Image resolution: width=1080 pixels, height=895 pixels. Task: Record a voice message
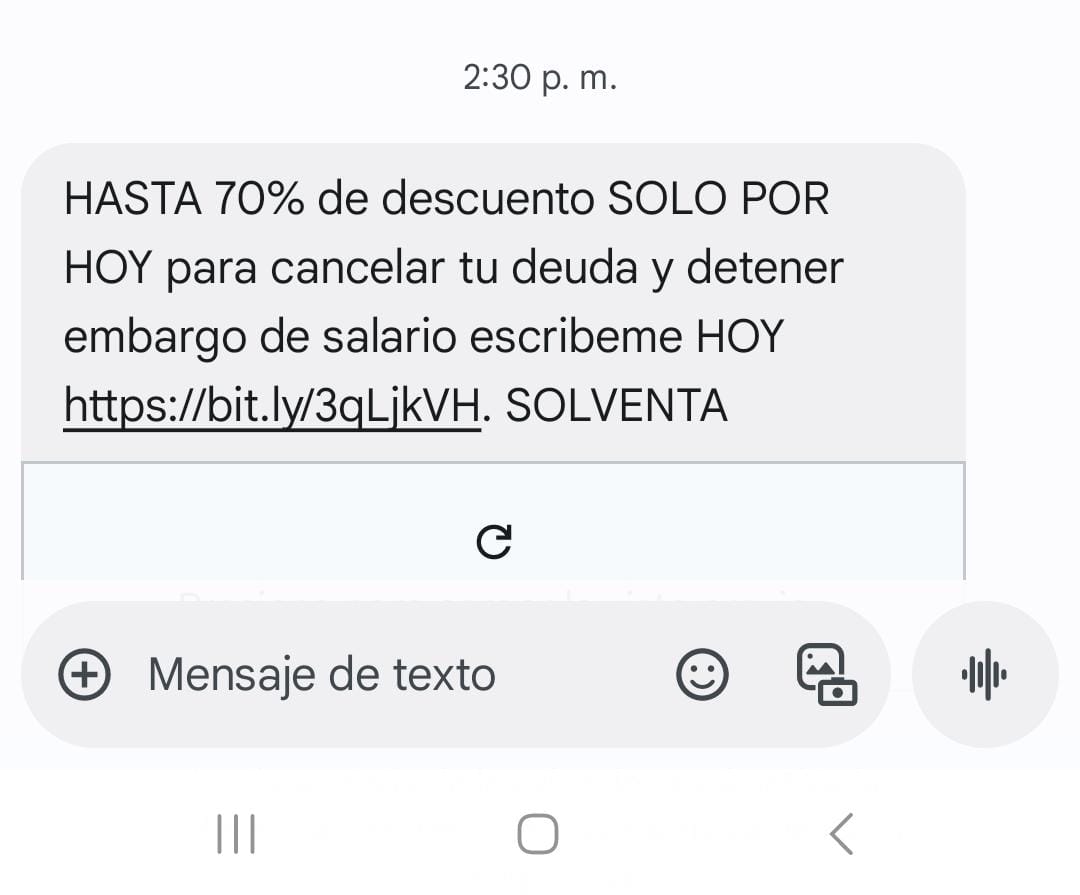click(x=984, y=674)
